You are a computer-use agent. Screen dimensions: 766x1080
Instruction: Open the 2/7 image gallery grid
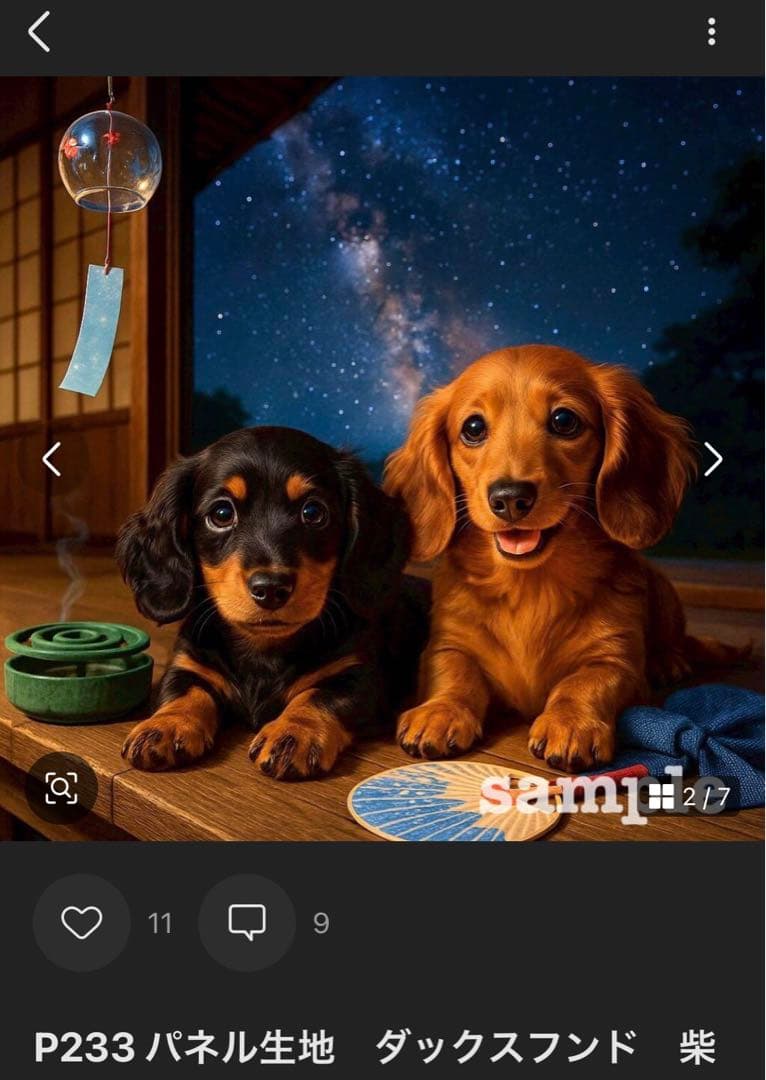click(x=688, y=797)
